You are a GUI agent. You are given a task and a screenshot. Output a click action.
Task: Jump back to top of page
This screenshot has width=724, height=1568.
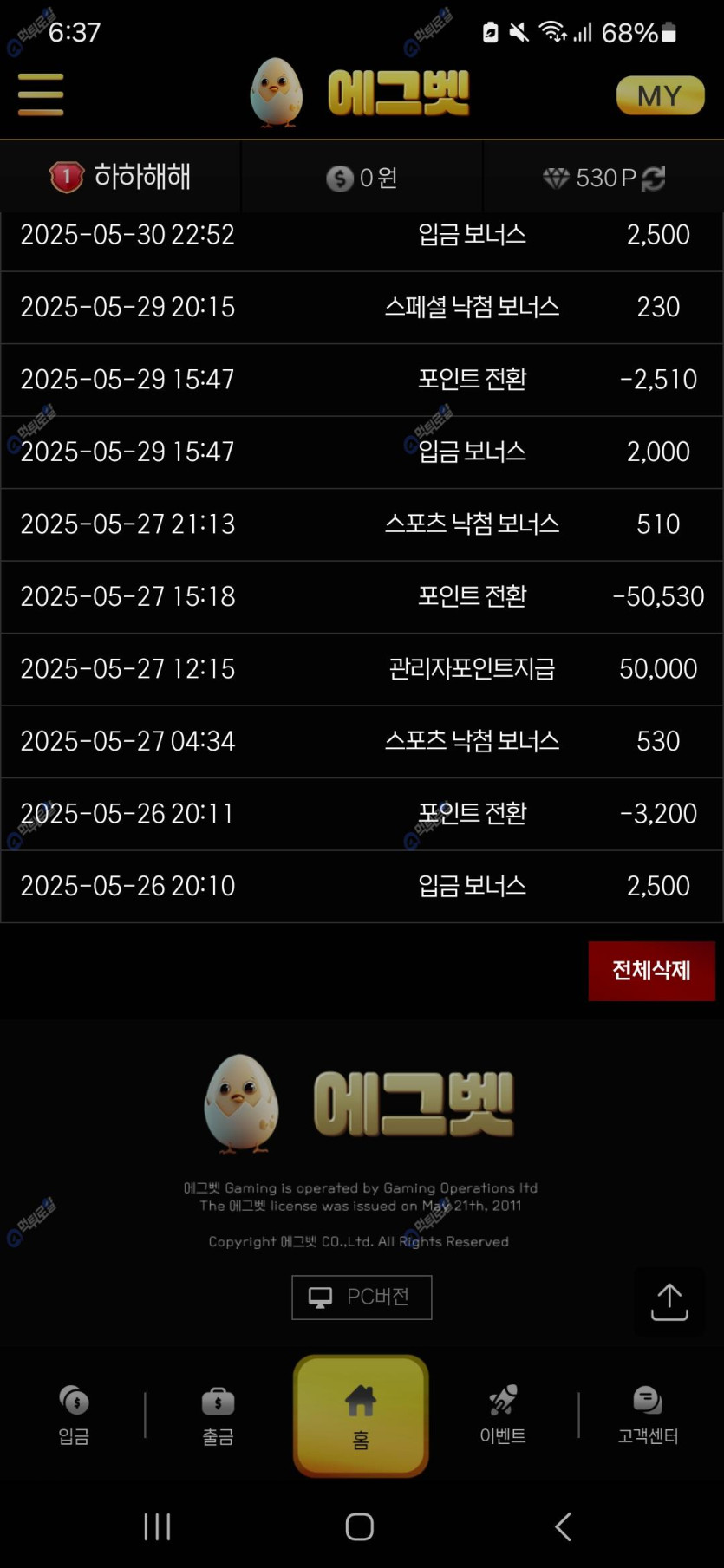[669, 1303]
